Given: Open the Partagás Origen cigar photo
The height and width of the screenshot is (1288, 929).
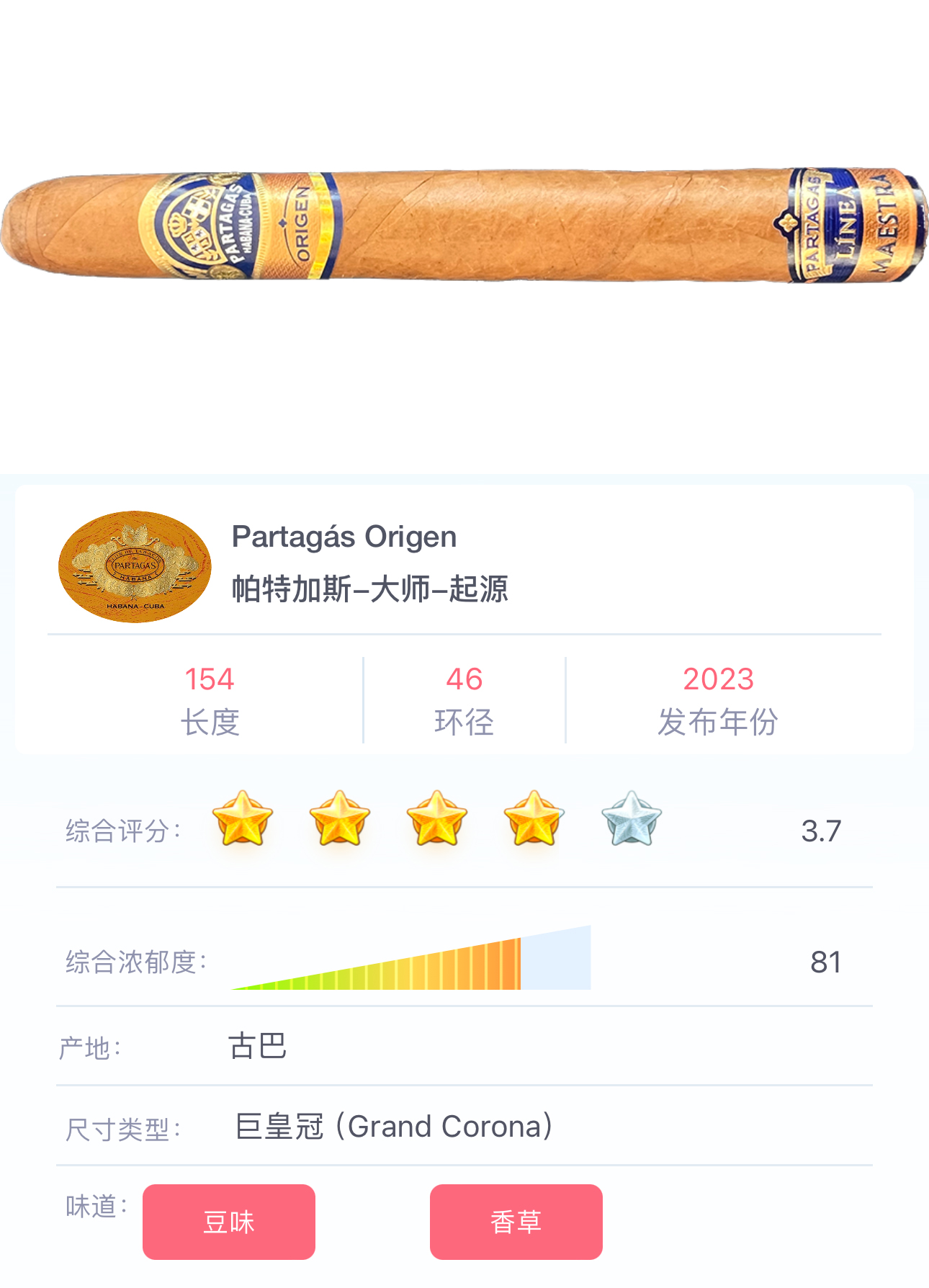Looking at the screenshot, I should click(464, 227).
